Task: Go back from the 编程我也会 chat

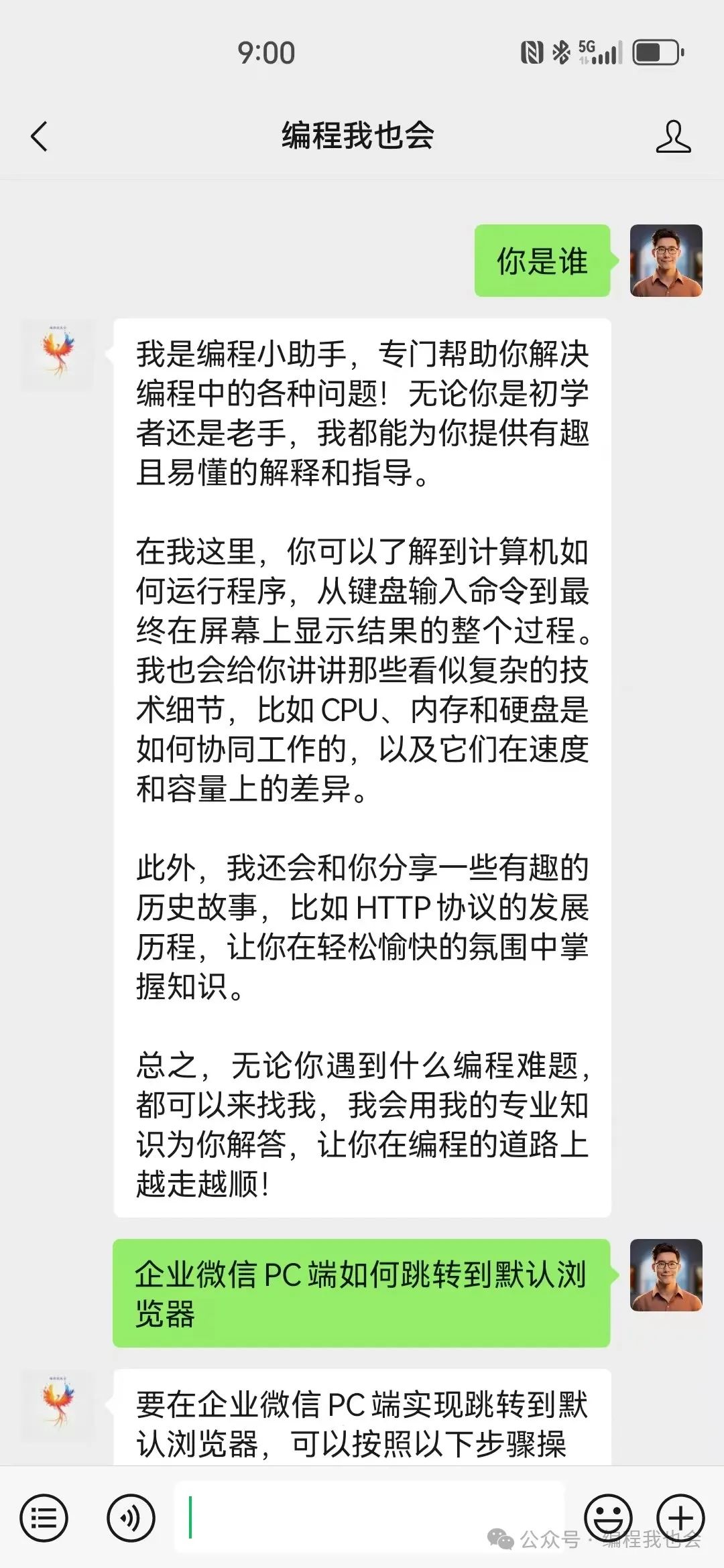Action: click(39, 137)
